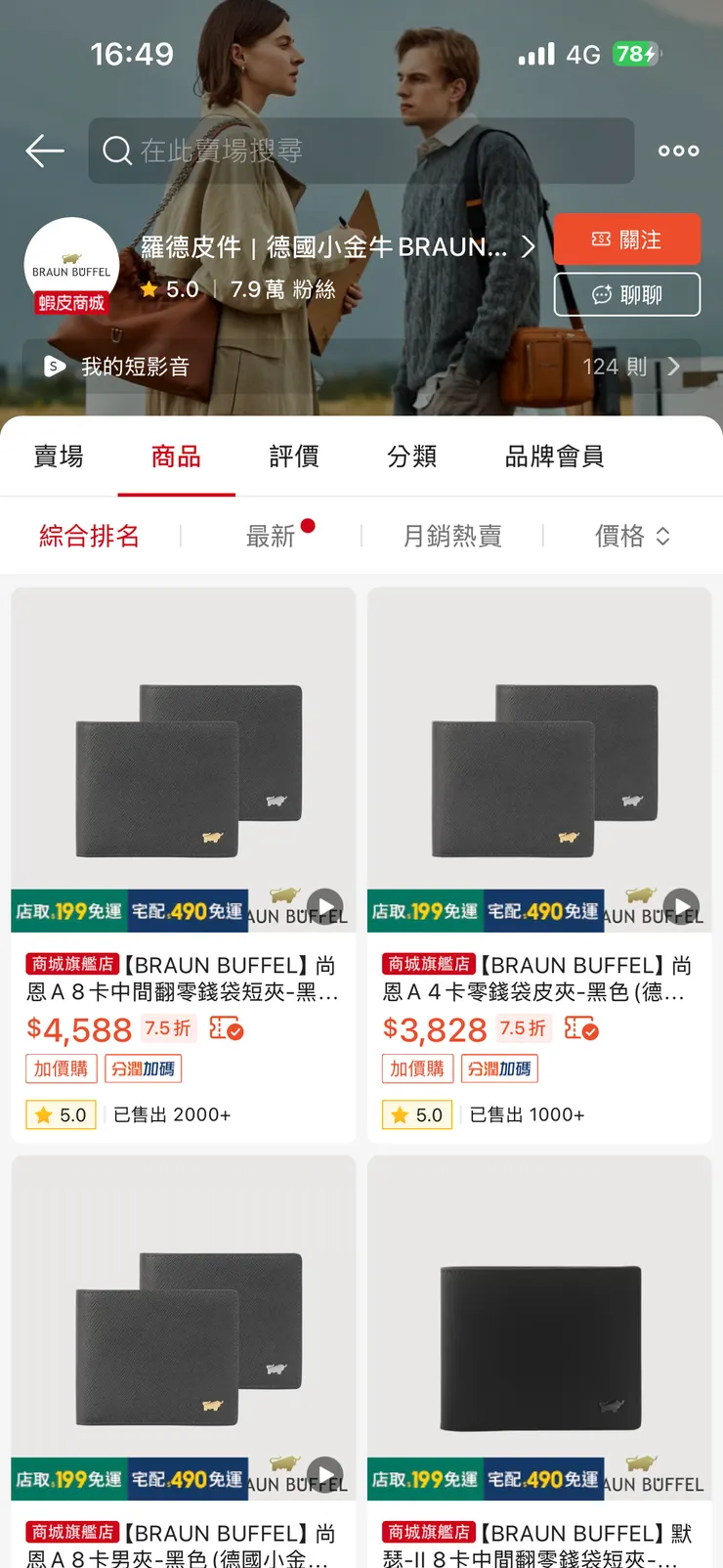Sort products by 價格
Screen dimensions: 723x1568
(x=631, y=536)
